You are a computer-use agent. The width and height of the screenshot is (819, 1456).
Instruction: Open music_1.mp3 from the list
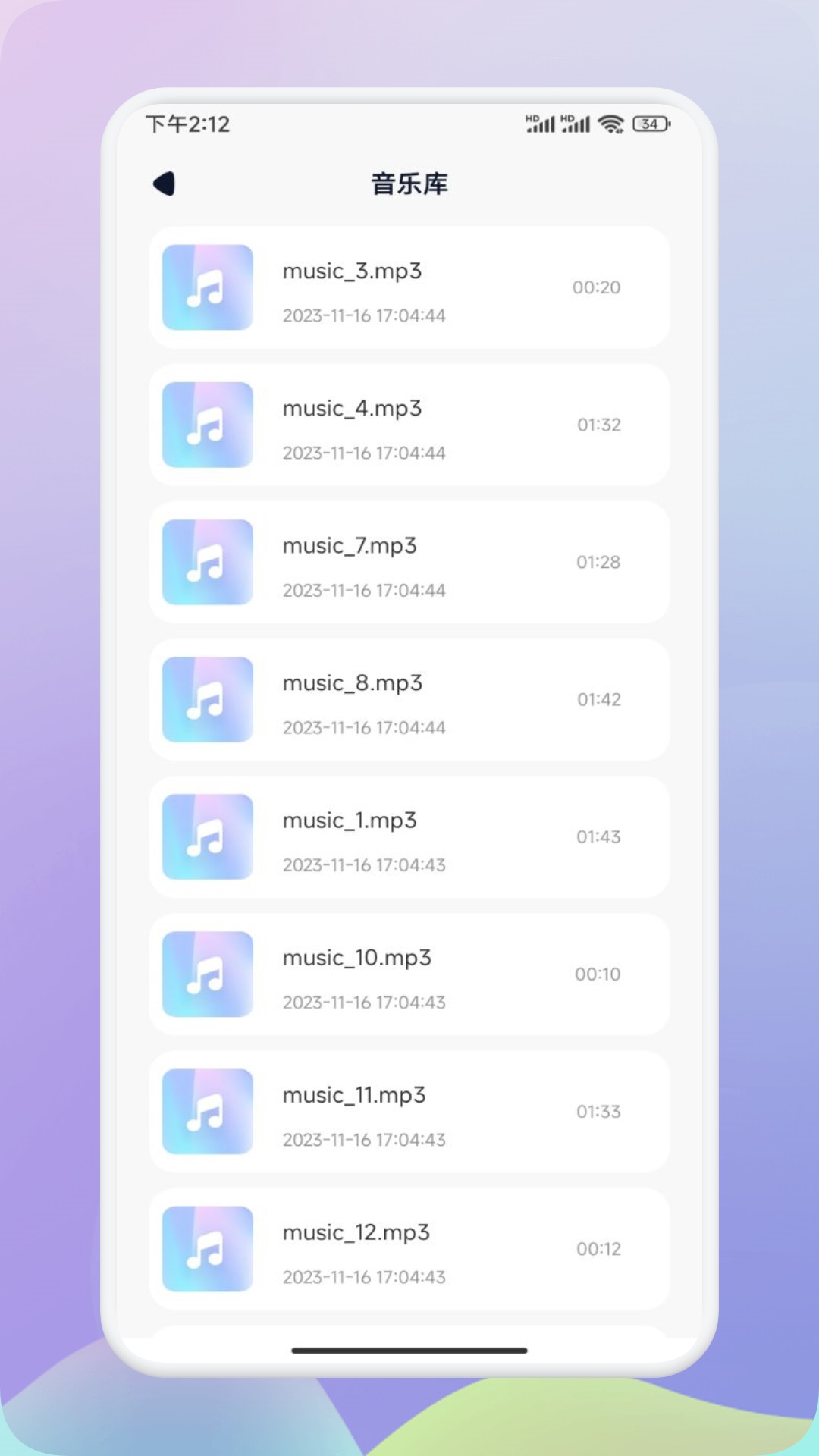coord(409,836)
